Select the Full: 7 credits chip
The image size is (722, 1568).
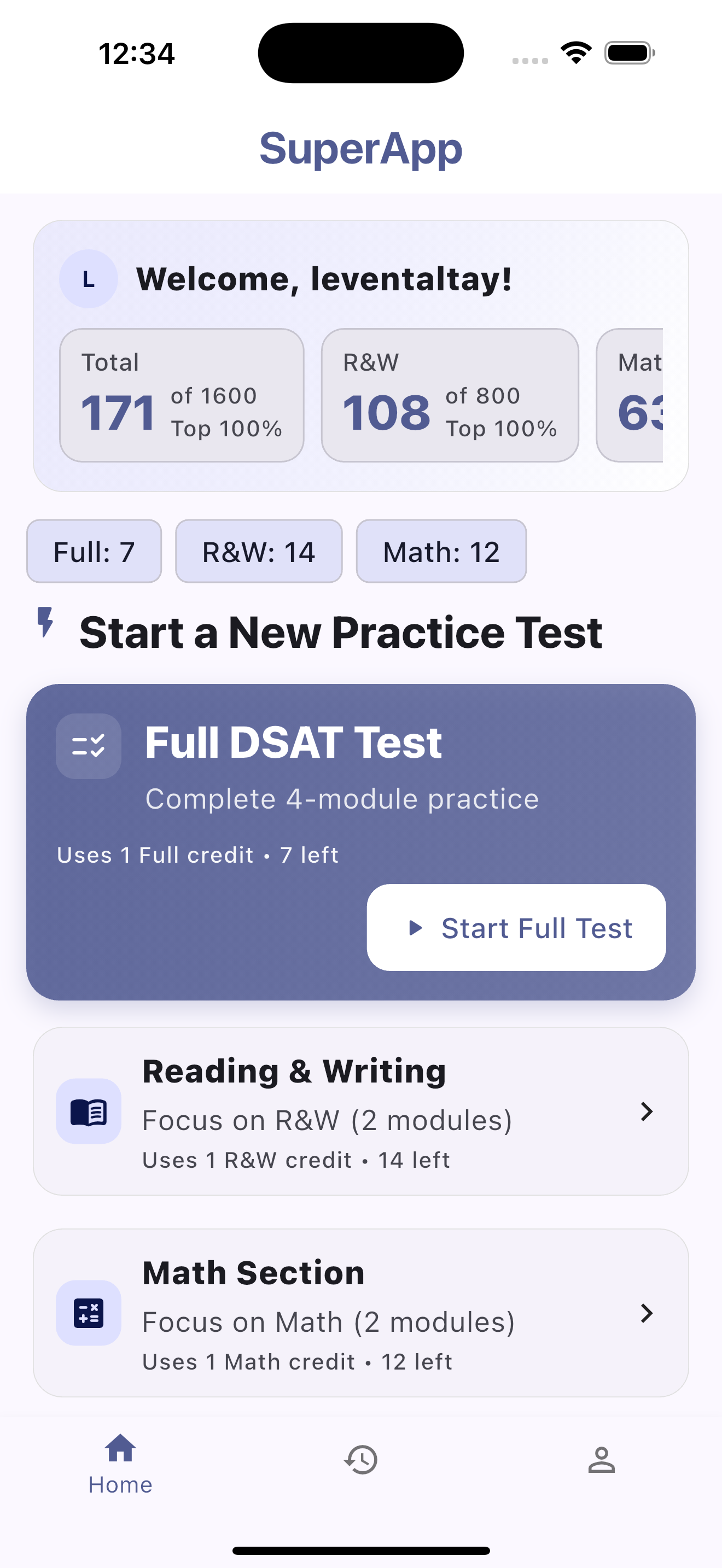pos(94,552)
